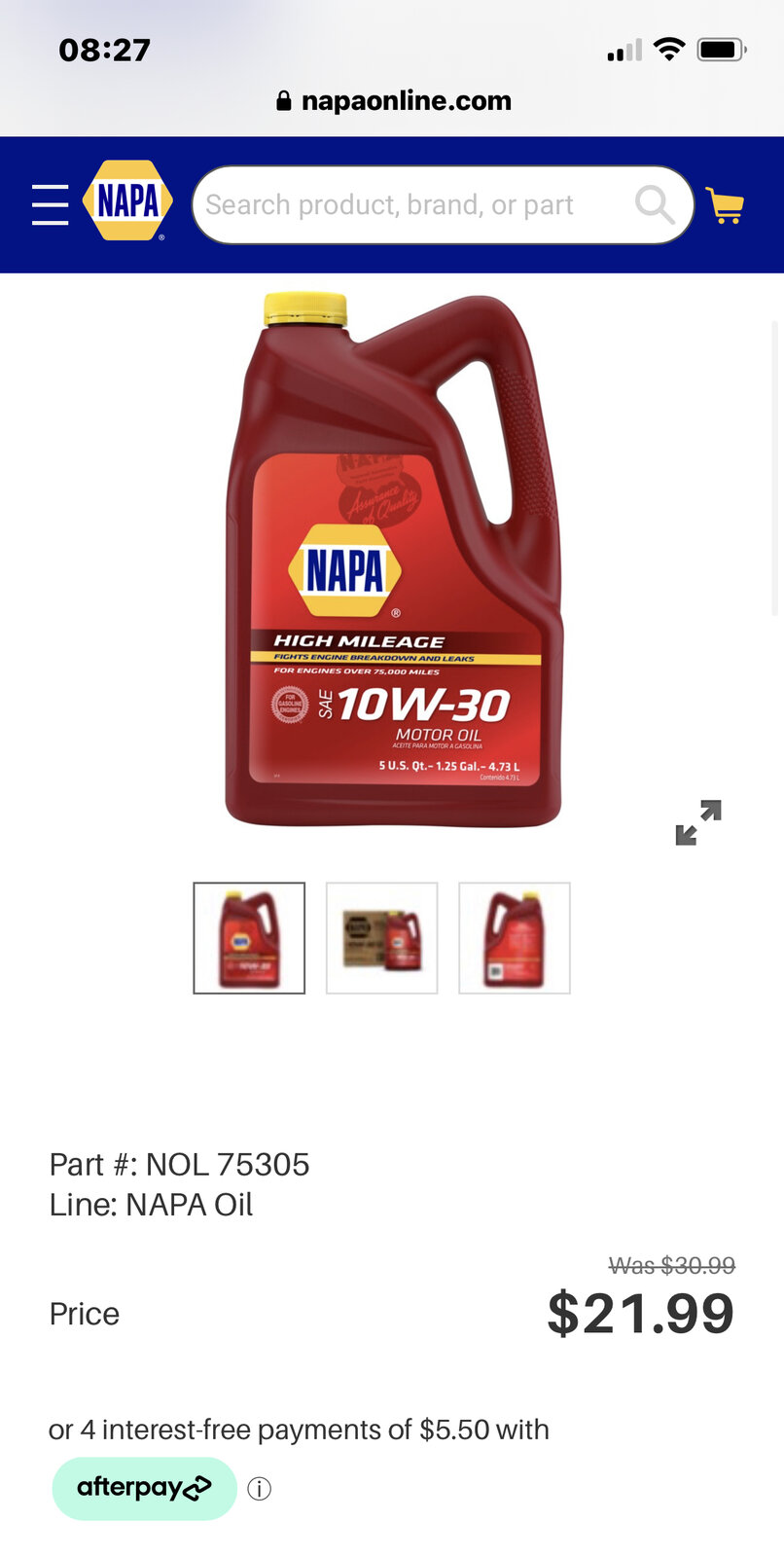
Task: Tap the Afterpay badge
Action: [x=144, y=1488]
